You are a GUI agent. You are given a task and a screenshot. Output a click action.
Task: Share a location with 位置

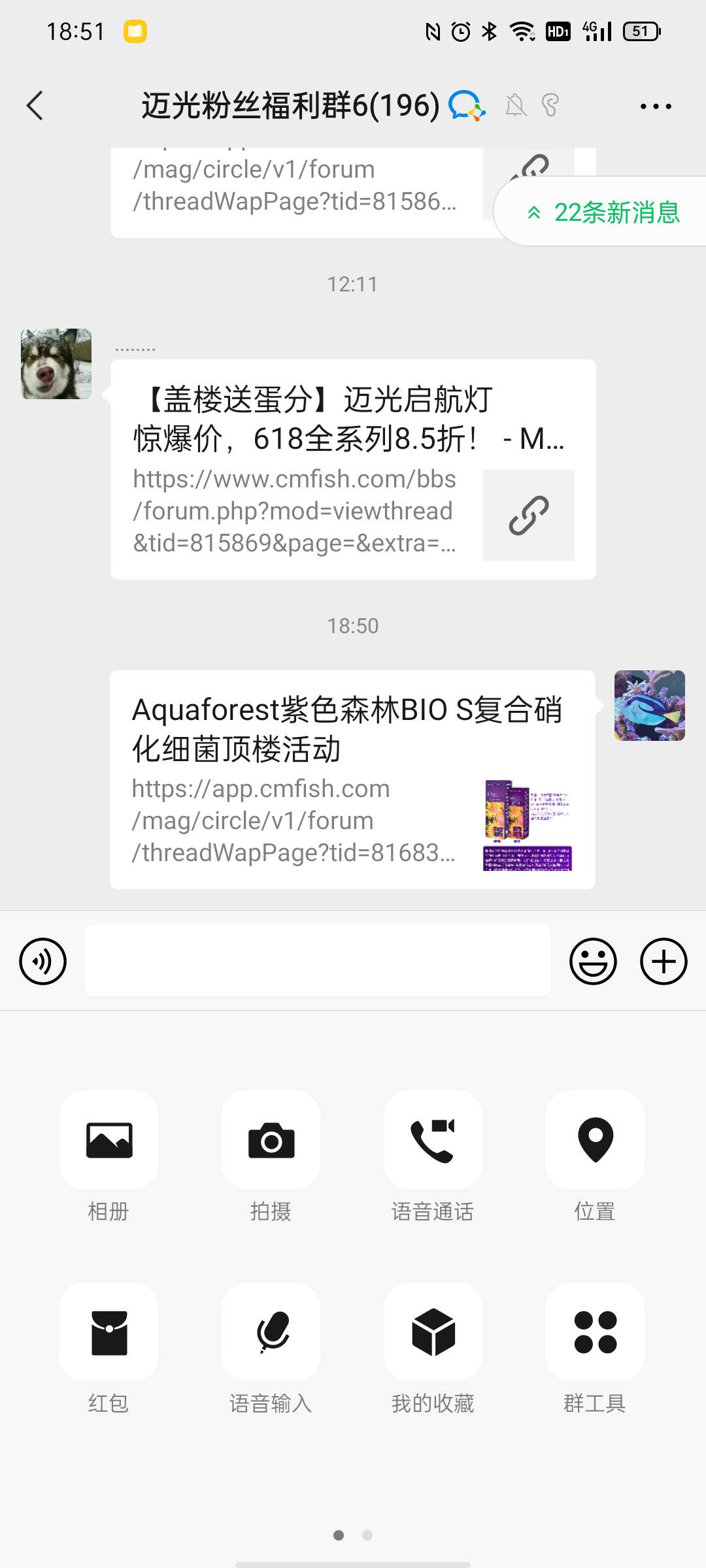(595, 1139)
